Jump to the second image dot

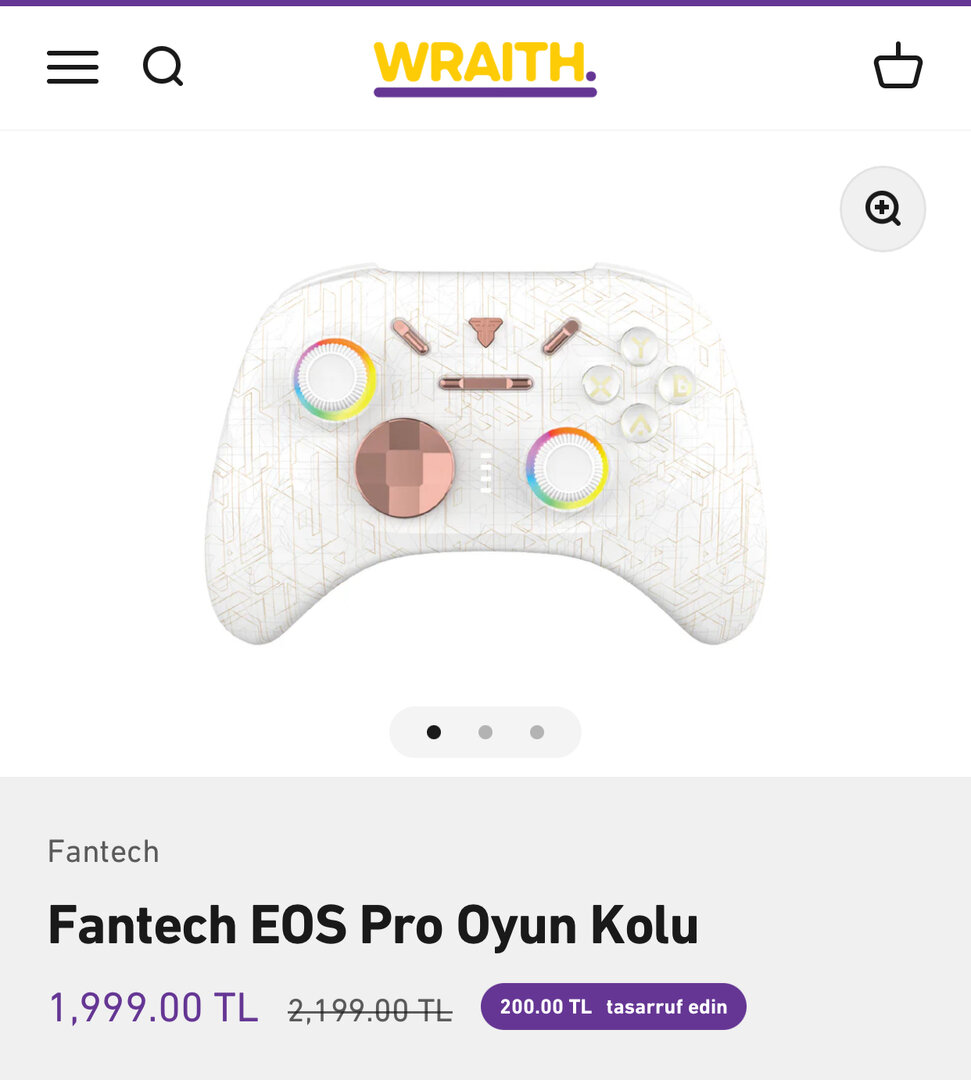pyautogui.click(x=485, y=732)
